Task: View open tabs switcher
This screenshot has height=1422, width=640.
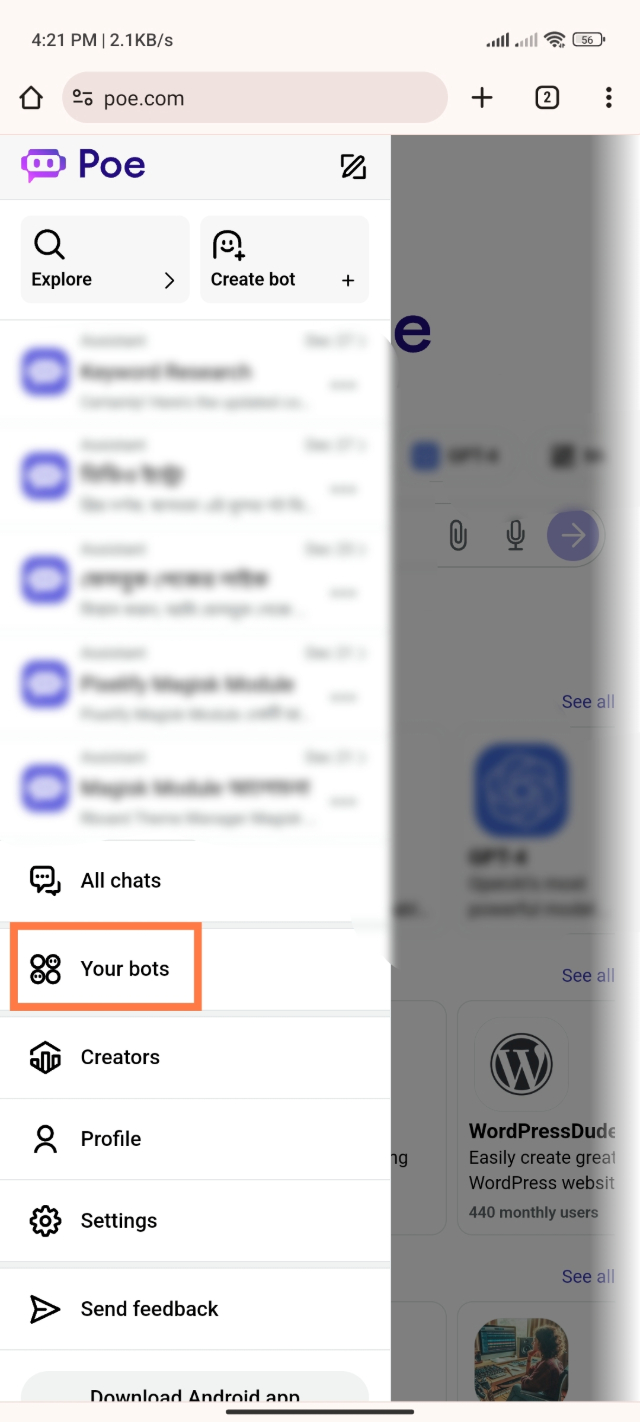Action: tap(546, 97)
